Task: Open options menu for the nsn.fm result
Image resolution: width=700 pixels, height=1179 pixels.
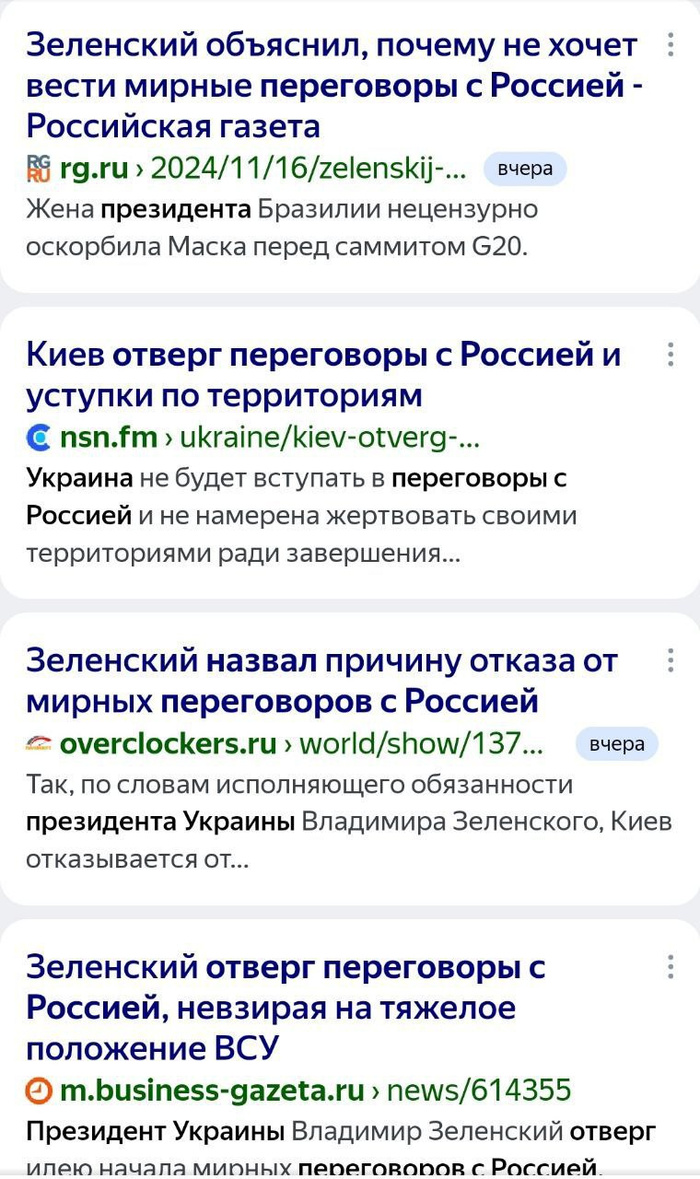Action: (x=670, y=354)
